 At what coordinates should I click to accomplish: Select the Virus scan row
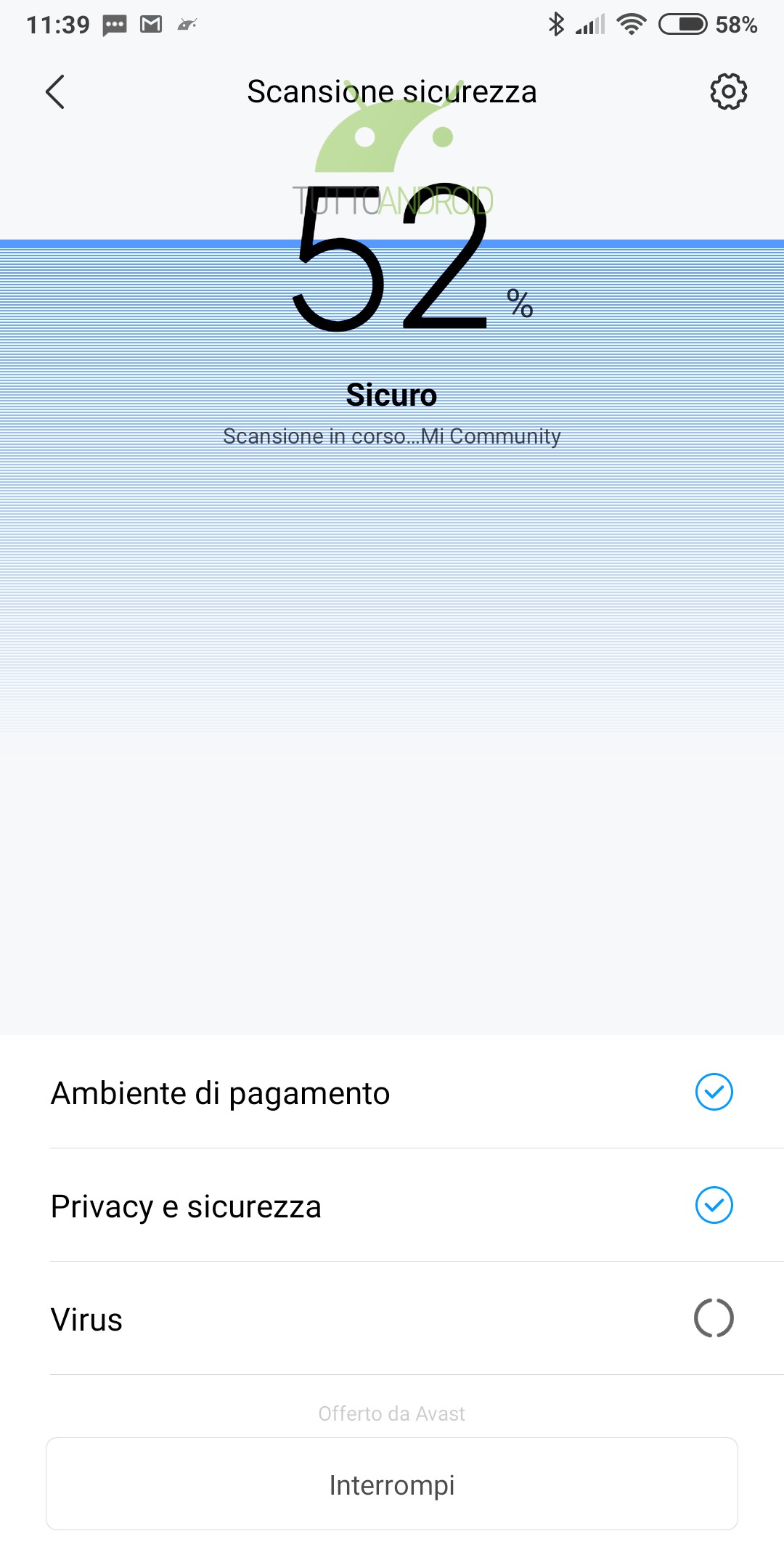392,1319
